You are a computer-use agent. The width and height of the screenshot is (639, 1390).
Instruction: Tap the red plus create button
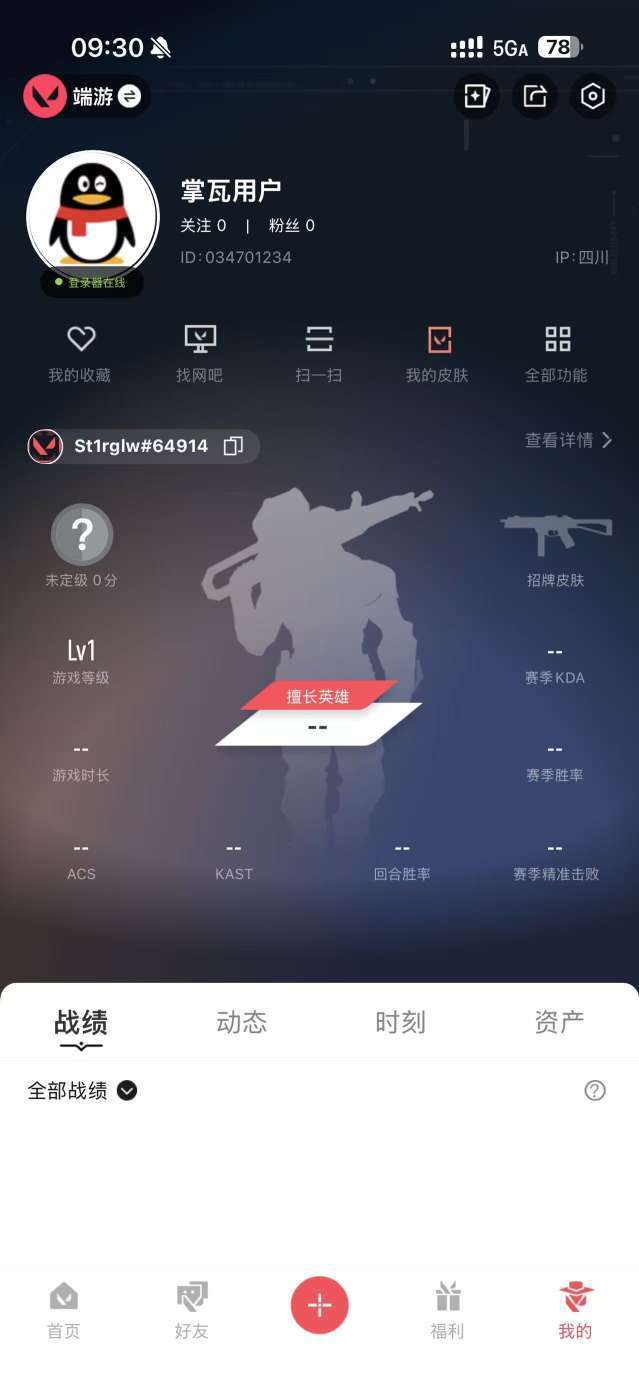319,1305
